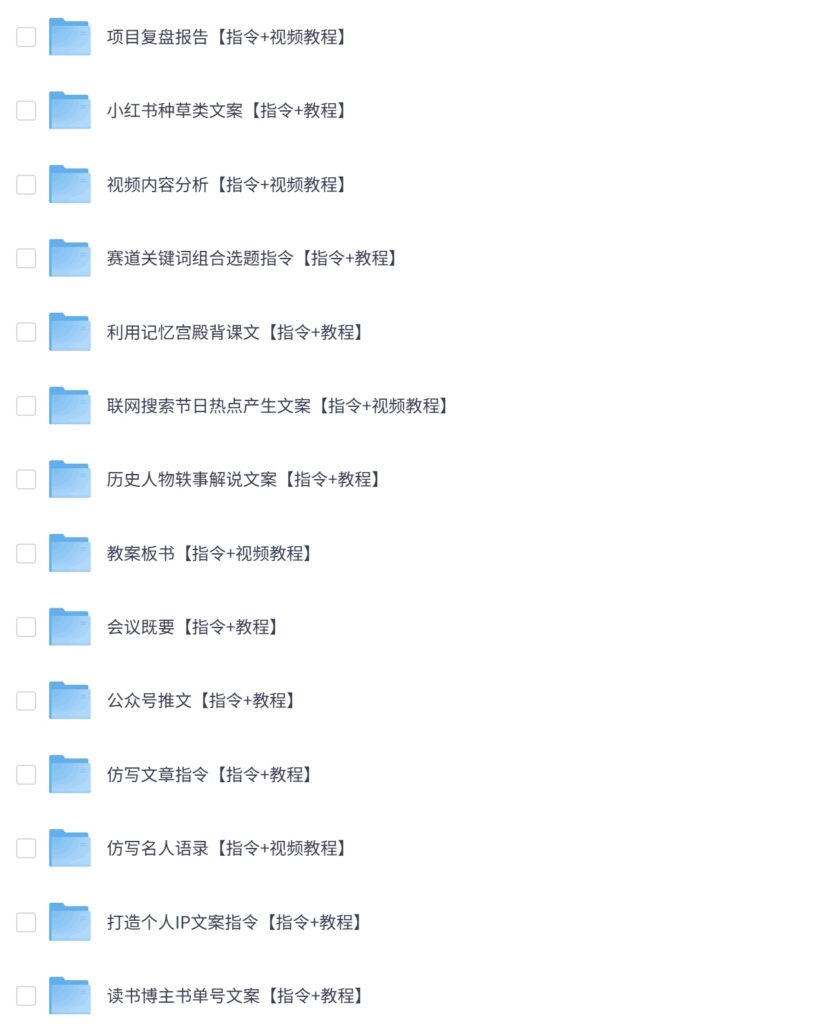Screen dimensions: 822x1024
Task: Open 历史人物轶事解说文案 folder
Action: pos(243,479)
